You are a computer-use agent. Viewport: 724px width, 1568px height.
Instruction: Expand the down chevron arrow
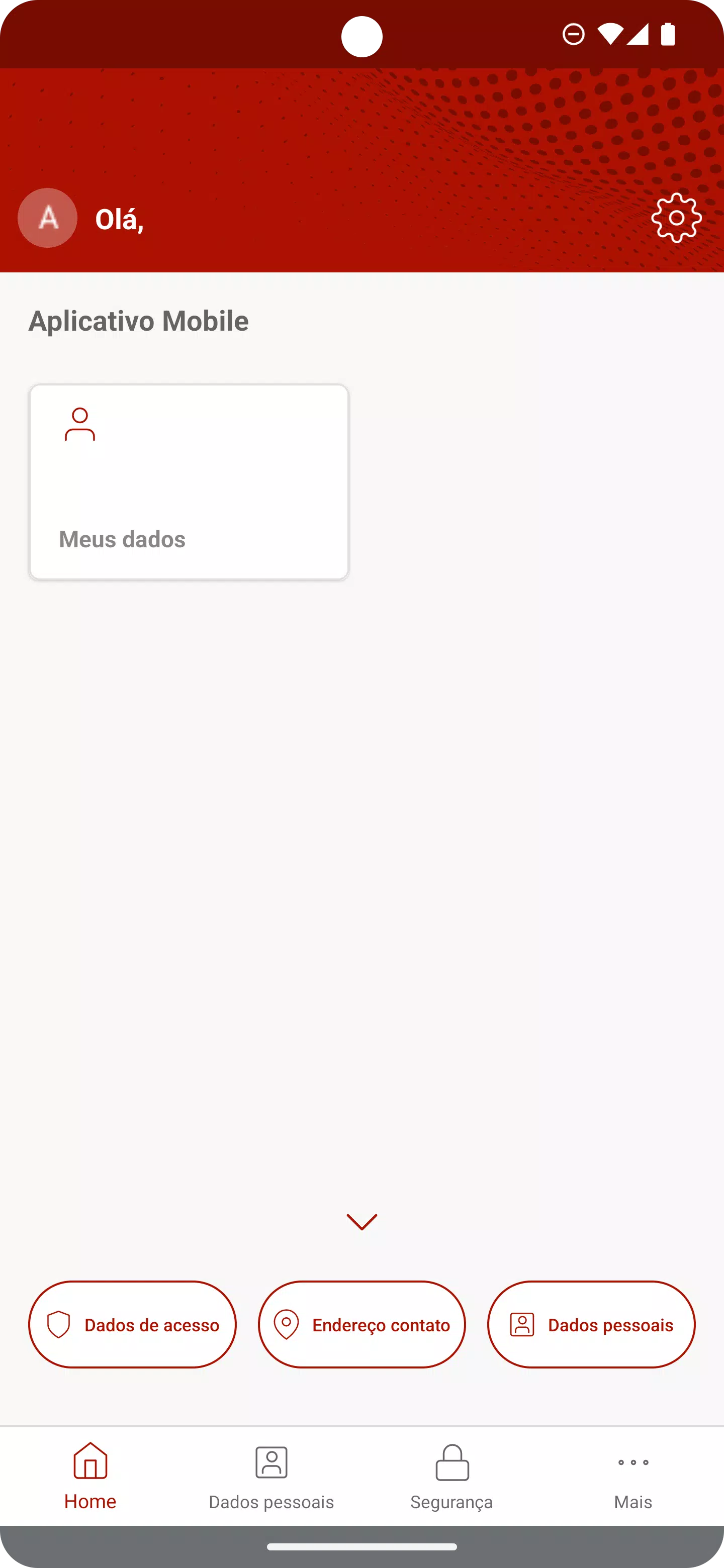(x=361, y=1222)
